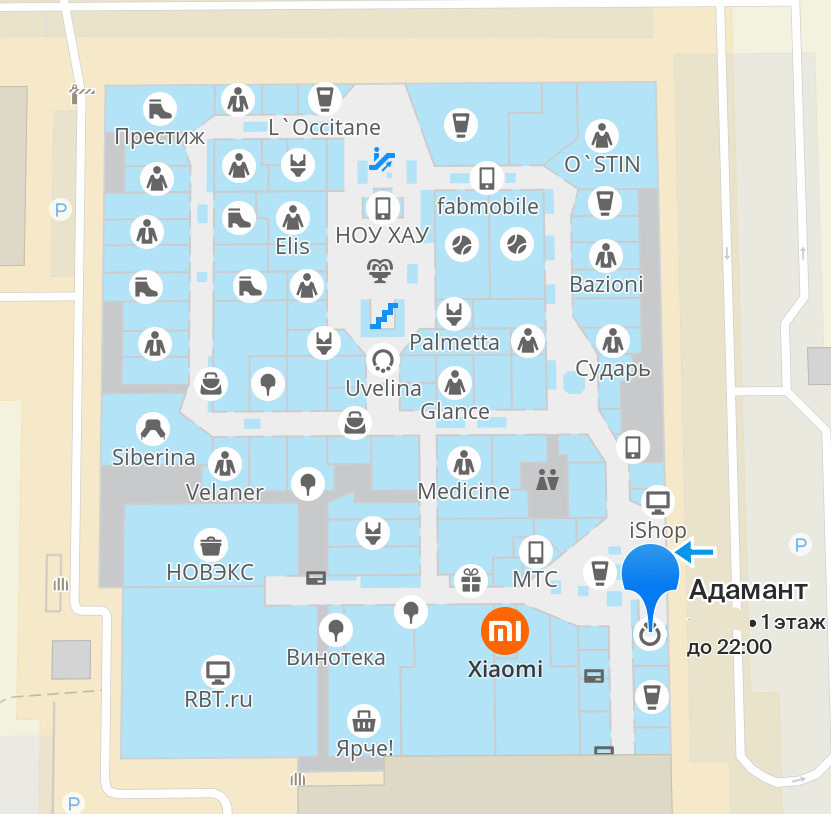Tap the Винотека shop marker
Screen dimensions: 831x814
335,630
